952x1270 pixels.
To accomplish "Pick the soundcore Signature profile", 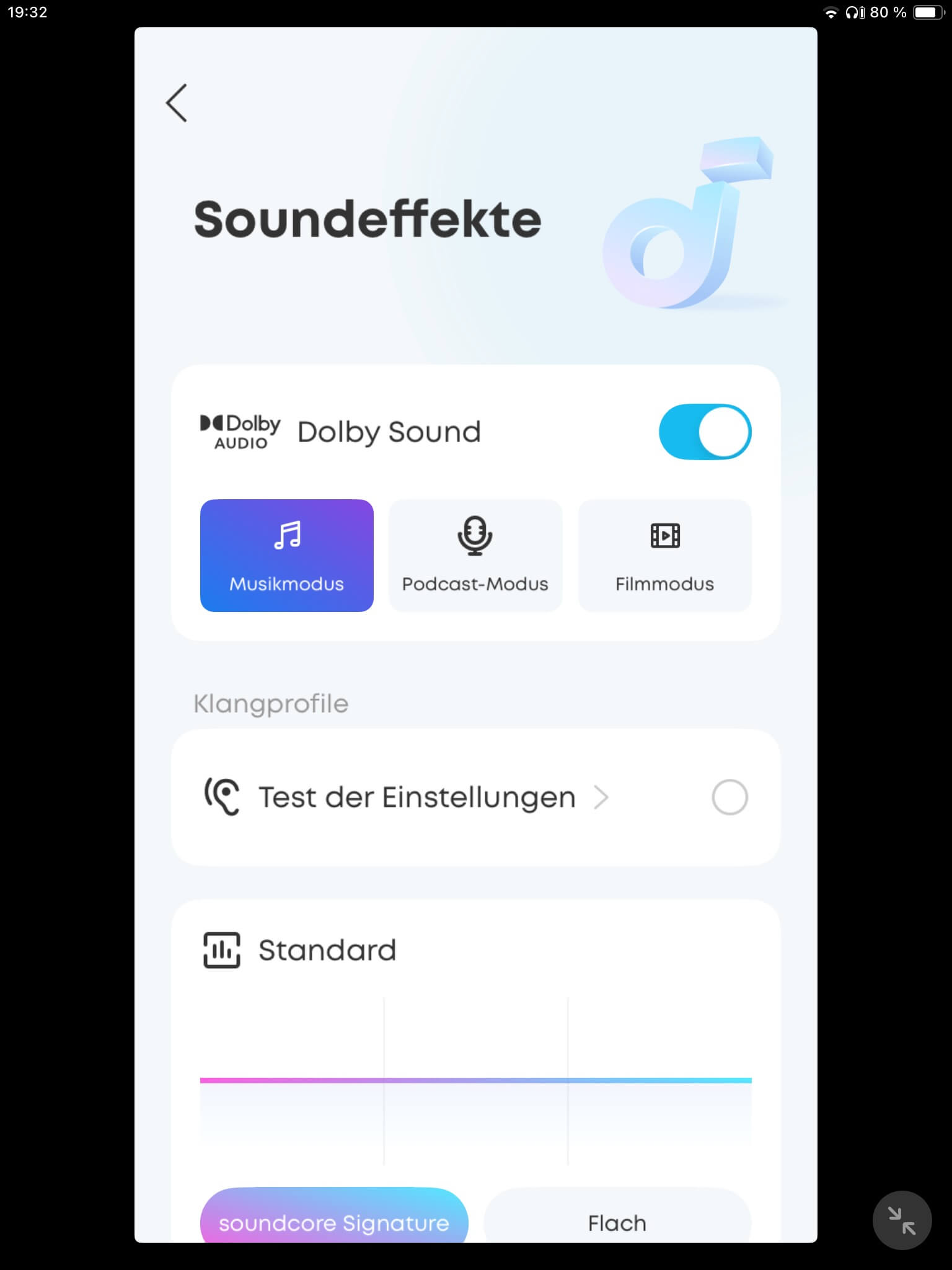I will tap(334, 1223).
